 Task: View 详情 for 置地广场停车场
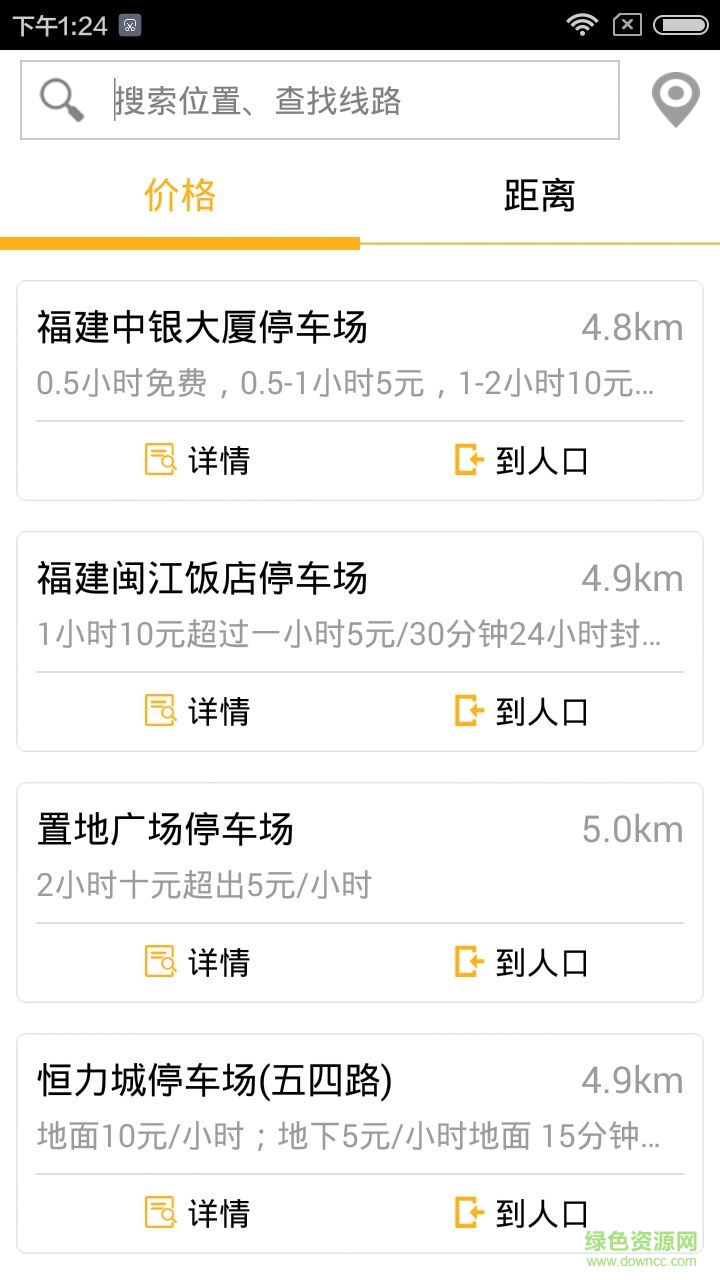click(x=198, y=962)
